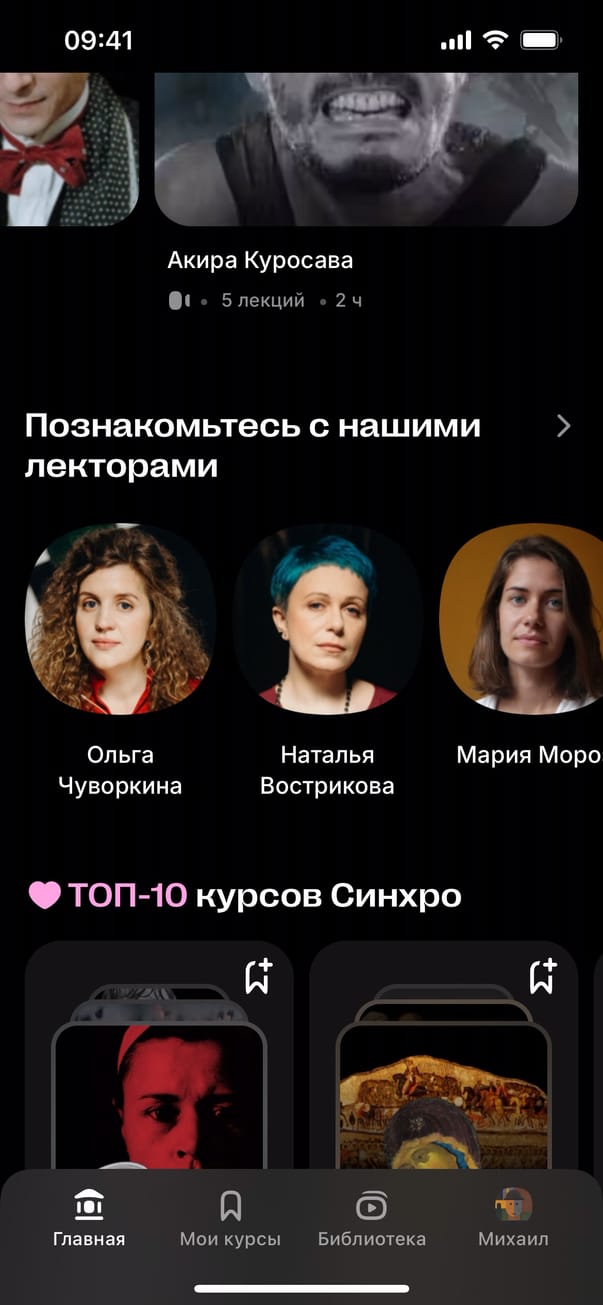This screenshot has height=1305, width=603.
Task: Open the Акира Куросава course card
Action: click(x=366, y=150)
